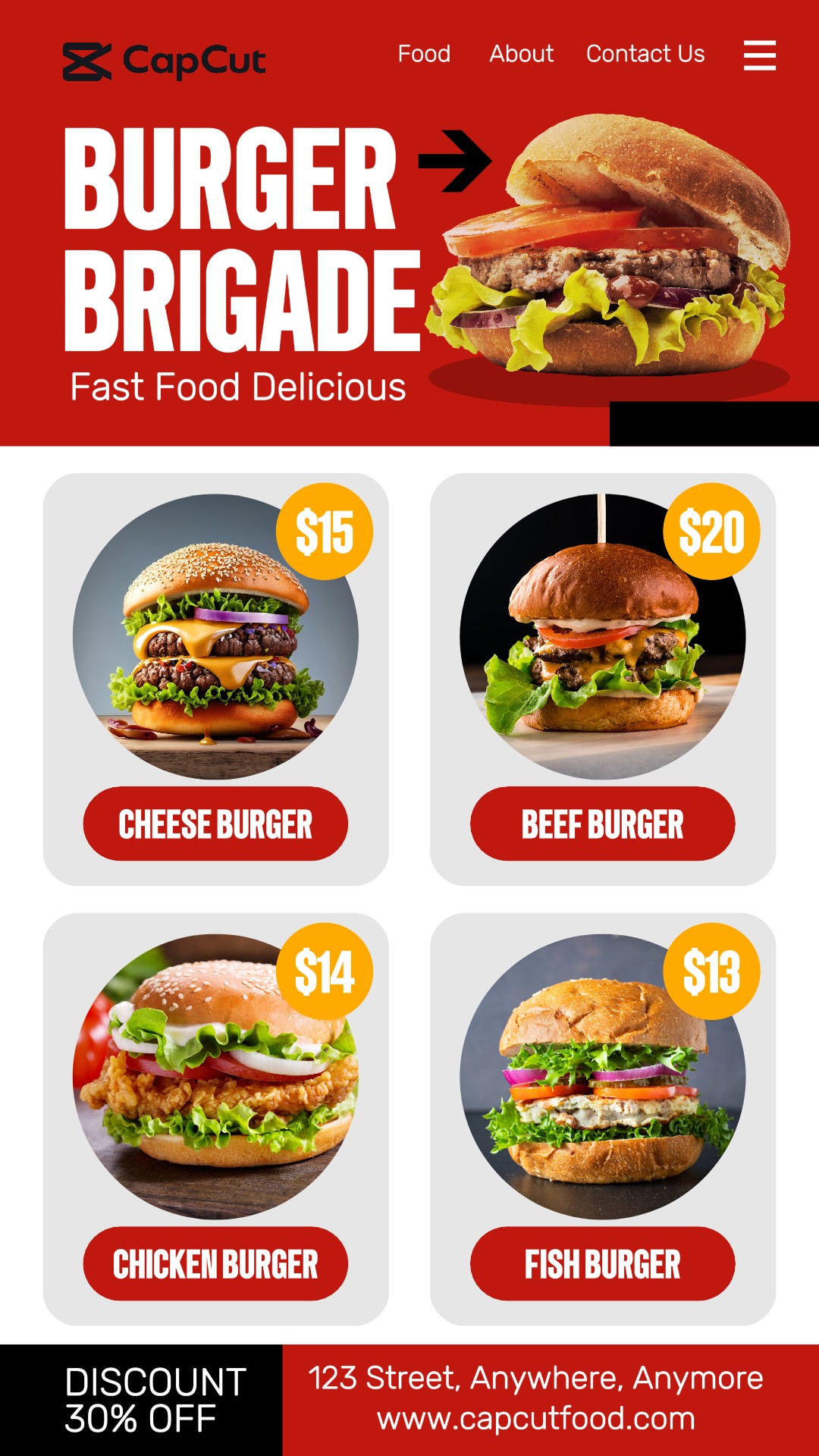Open the hamburger menu icon
Image resolution: width=819 pixels, height=1456 pixels.
pos(760,56)
